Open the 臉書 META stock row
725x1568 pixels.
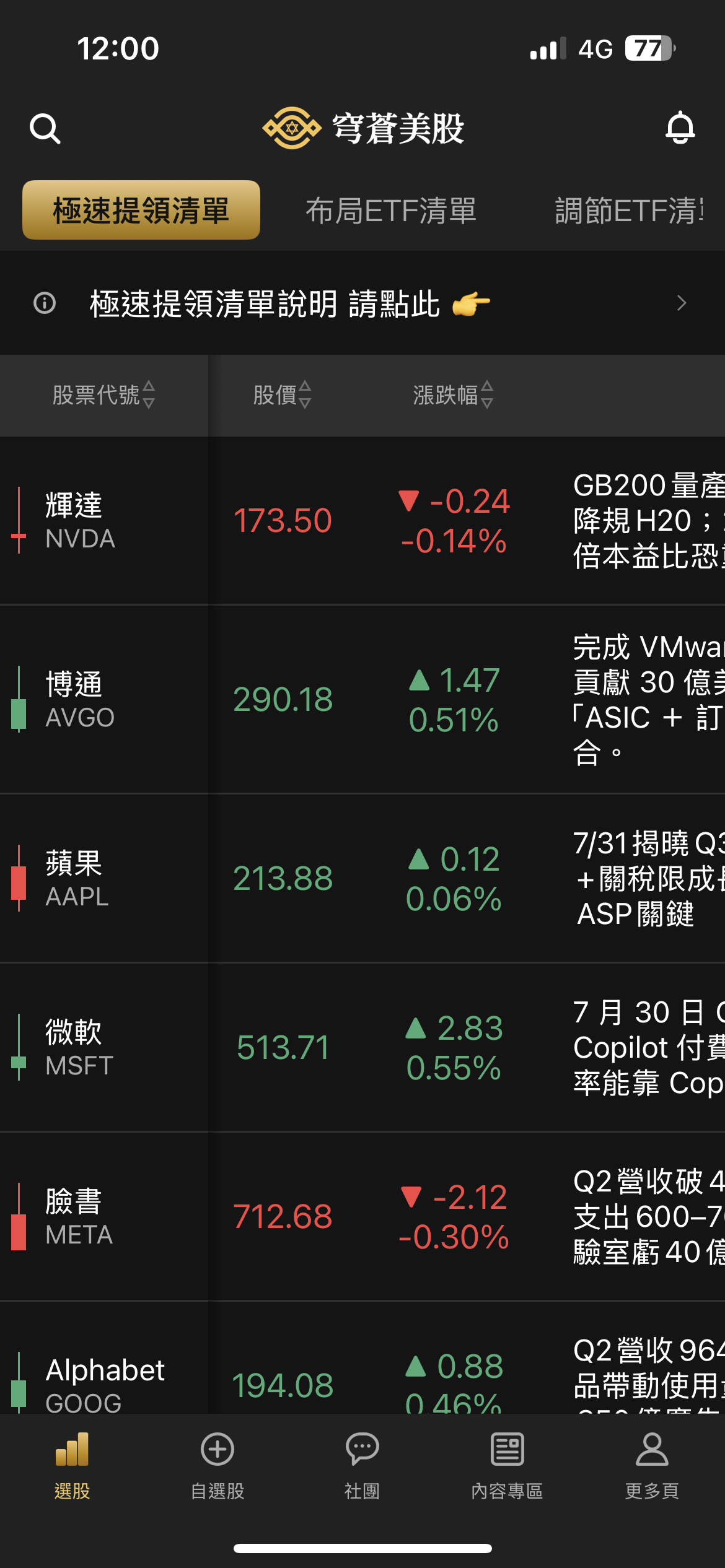tap(362, 1216)
